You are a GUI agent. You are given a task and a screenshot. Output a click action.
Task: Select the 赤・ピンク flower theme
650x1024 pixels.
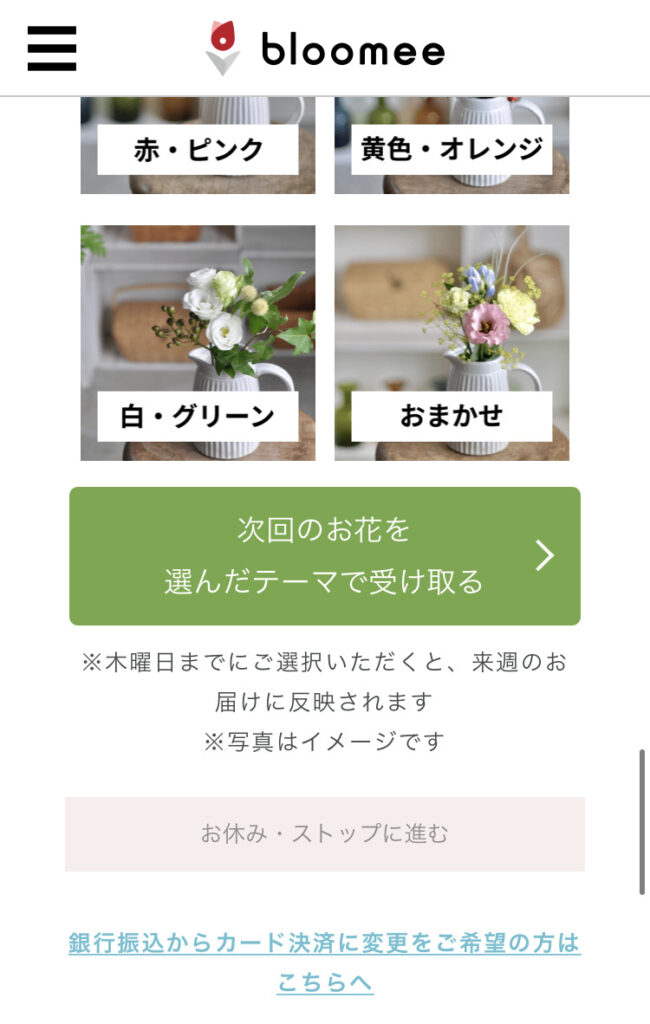pos(197,146)
